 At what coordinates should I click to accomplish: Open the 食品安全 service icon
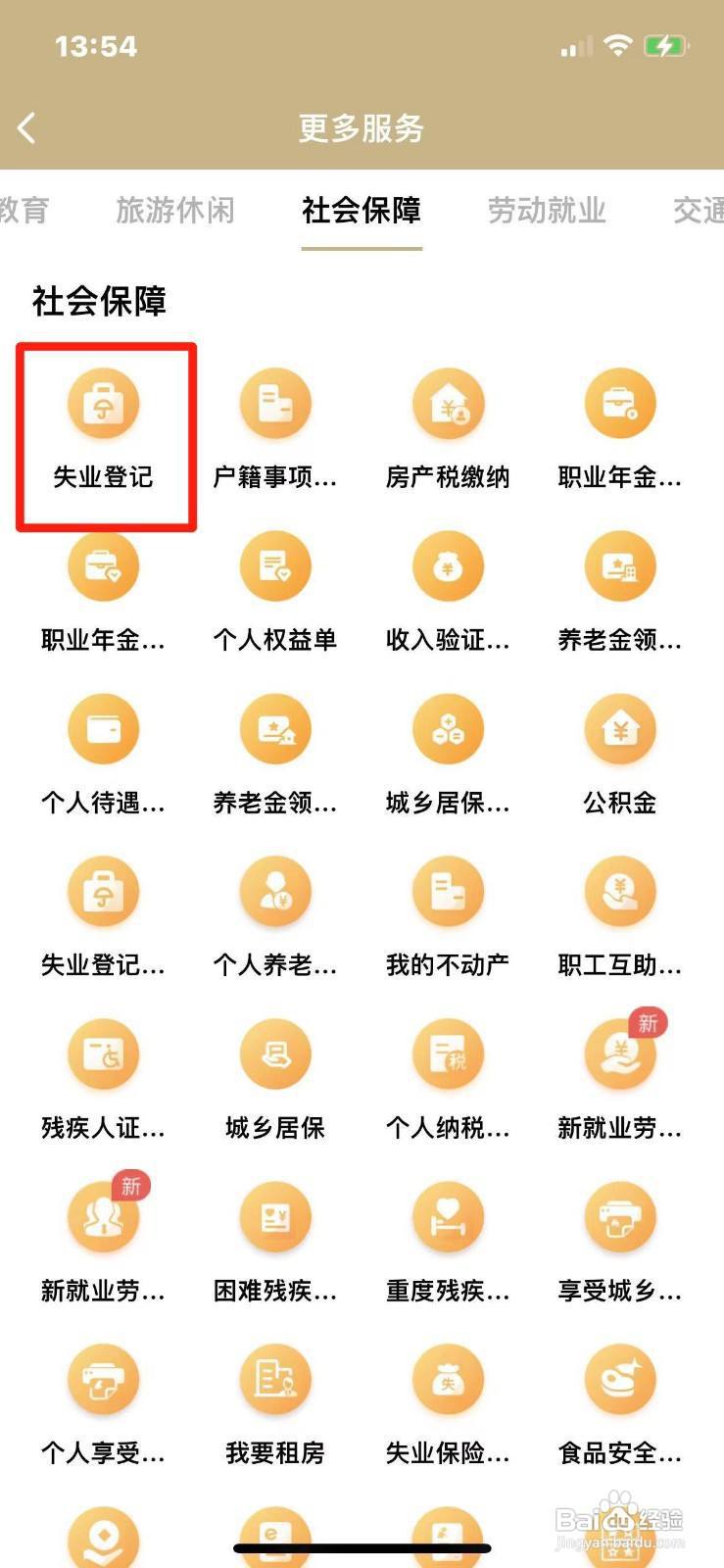pos(620,1378)
